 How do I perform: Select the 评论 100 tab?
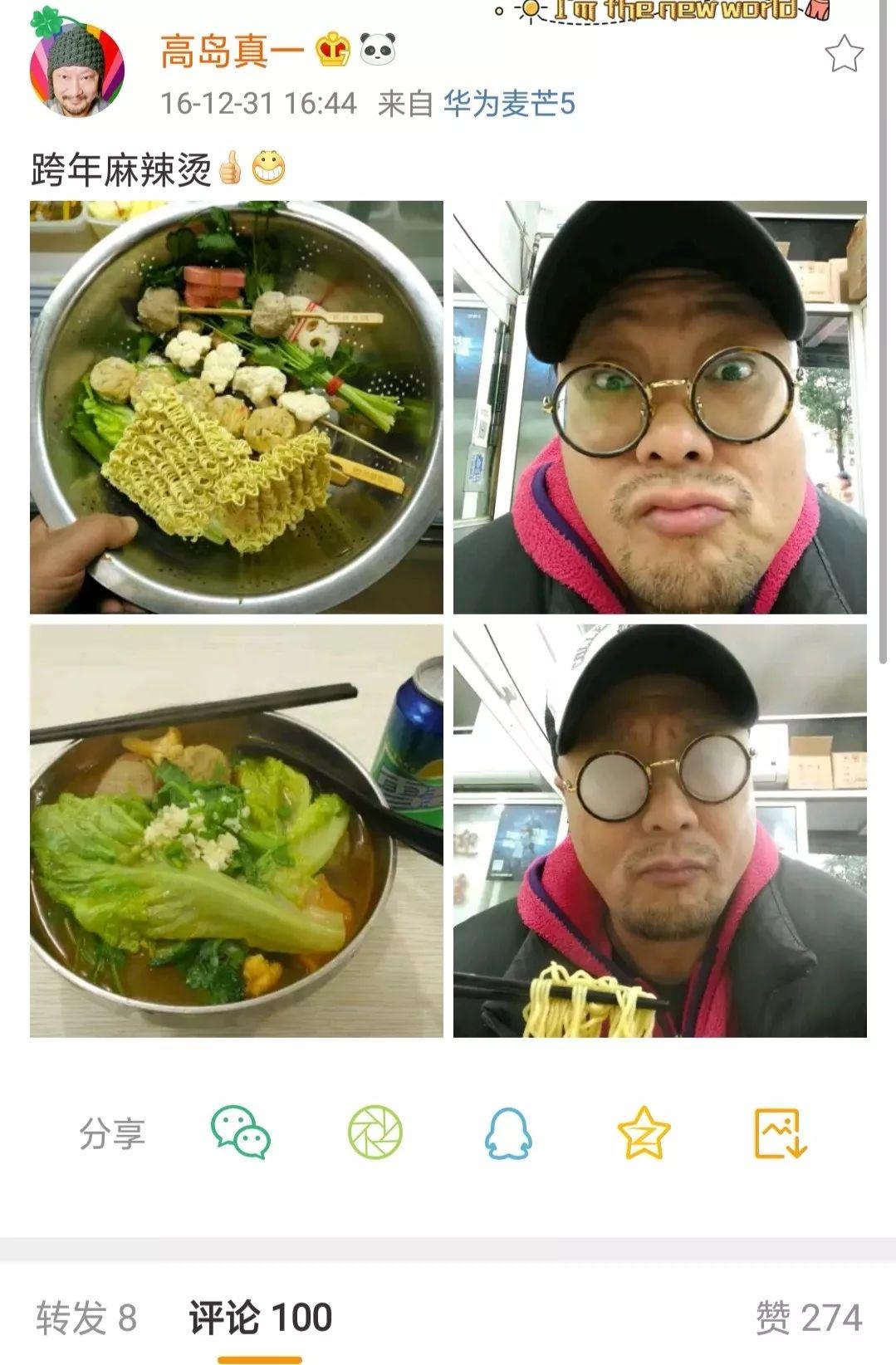pyautogui.click(x=260, y=1318)
